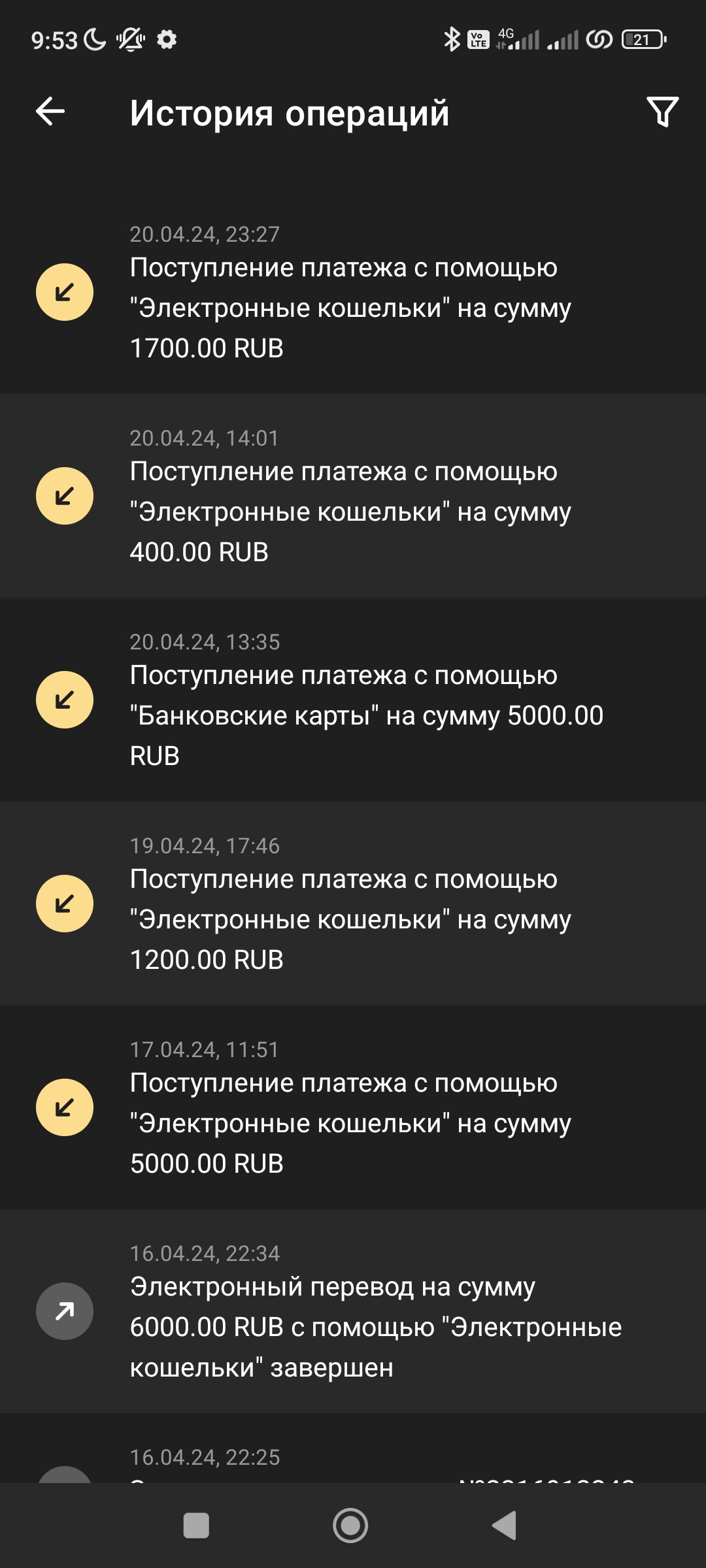706x1568 pixels.
Task: Select the 1200.00 RUB payment from 19.04.24
Action: [x=353, y=904]
